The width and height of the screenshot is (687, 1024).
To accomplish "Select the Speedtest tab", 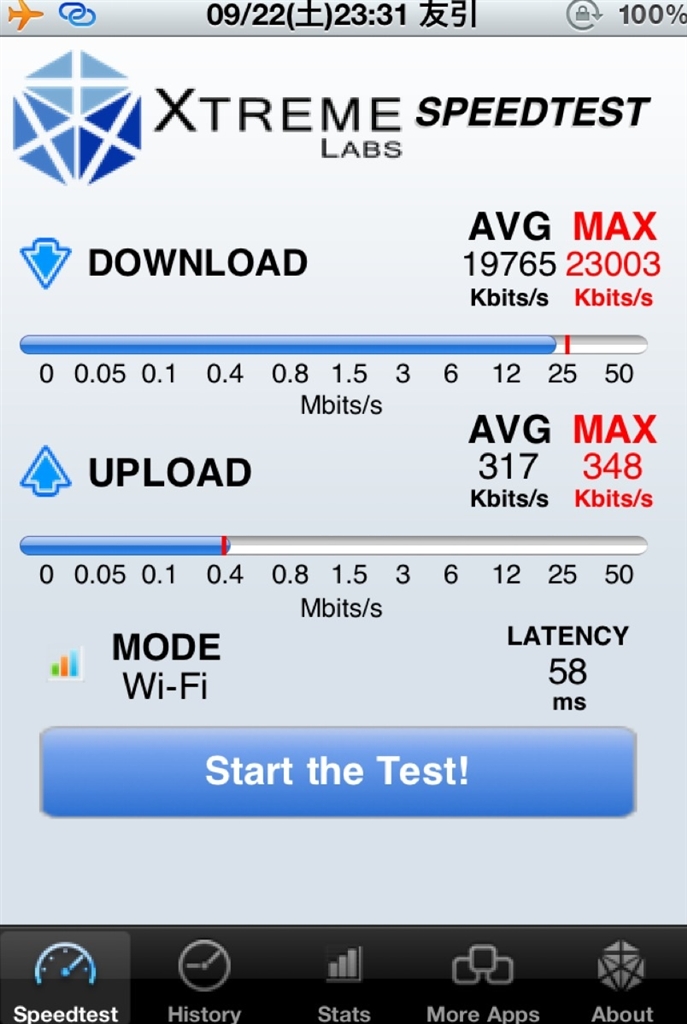I will pyautogui.click(x=65, y=980).
